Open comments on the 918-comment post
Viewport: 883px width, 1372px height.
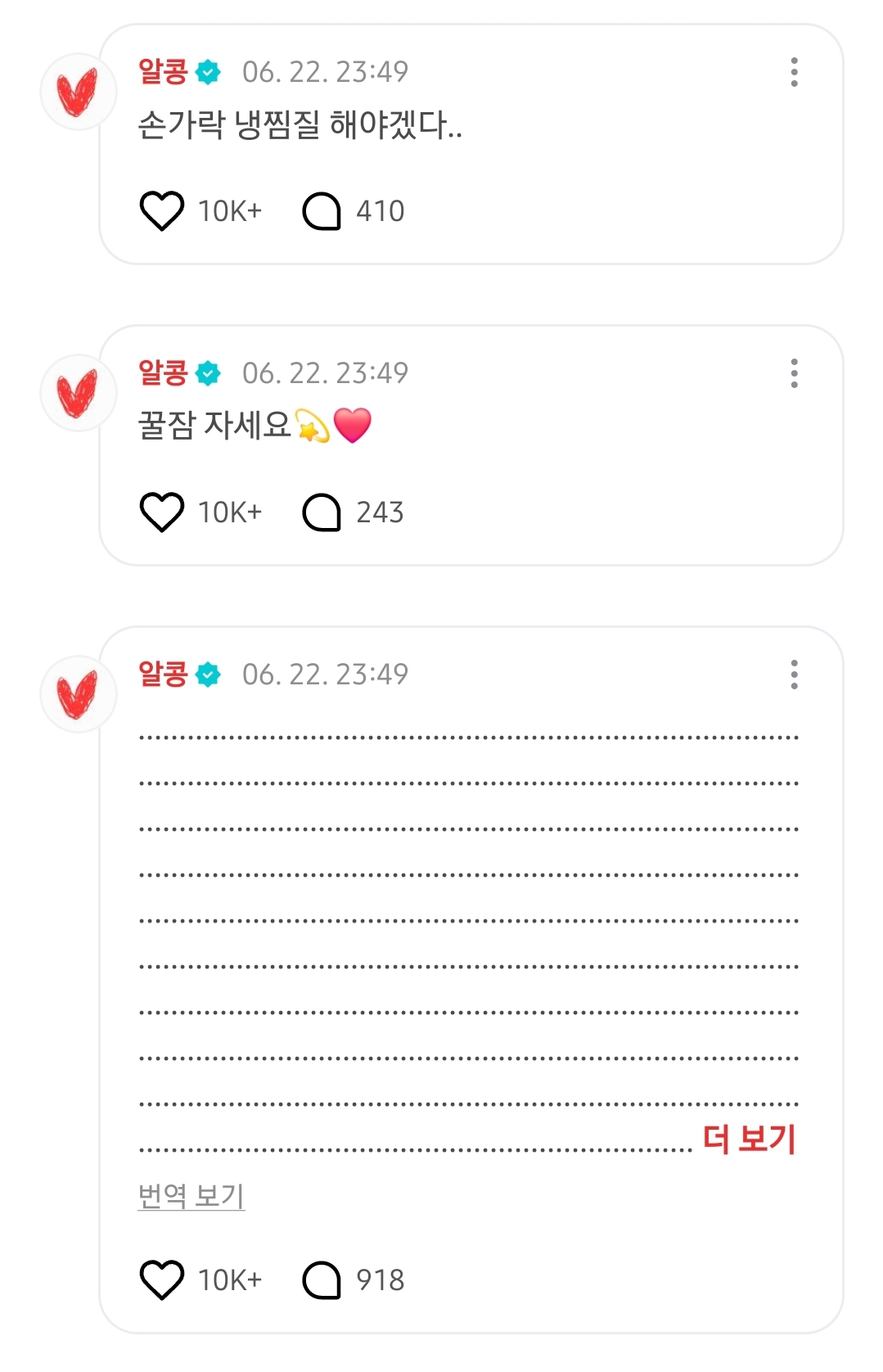[322, 1280]
